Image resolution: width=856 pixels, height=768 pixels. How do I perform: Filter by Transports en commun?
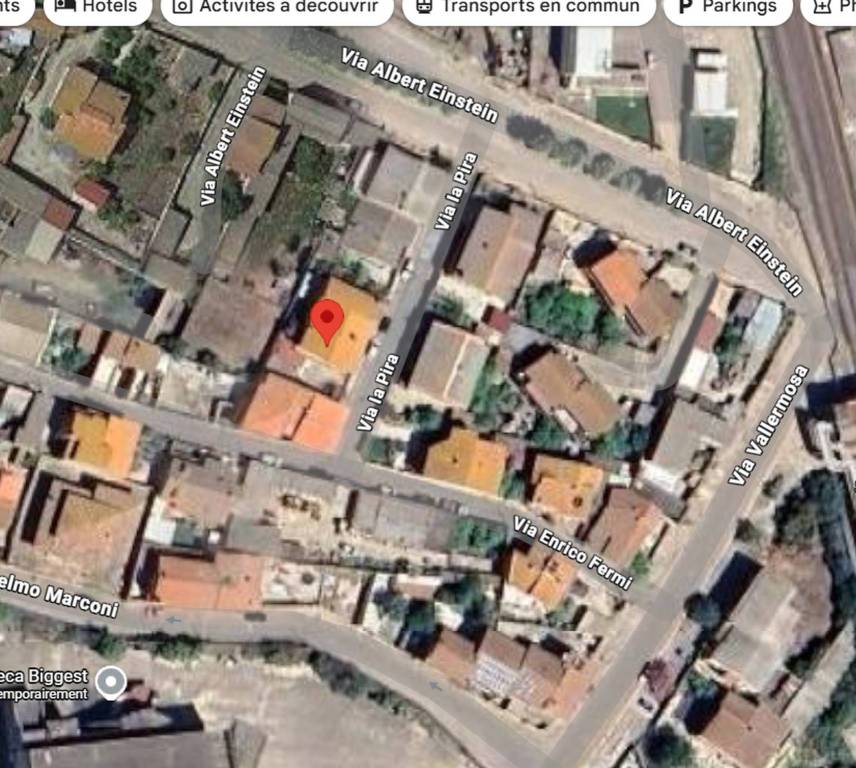tap(528, 7)
